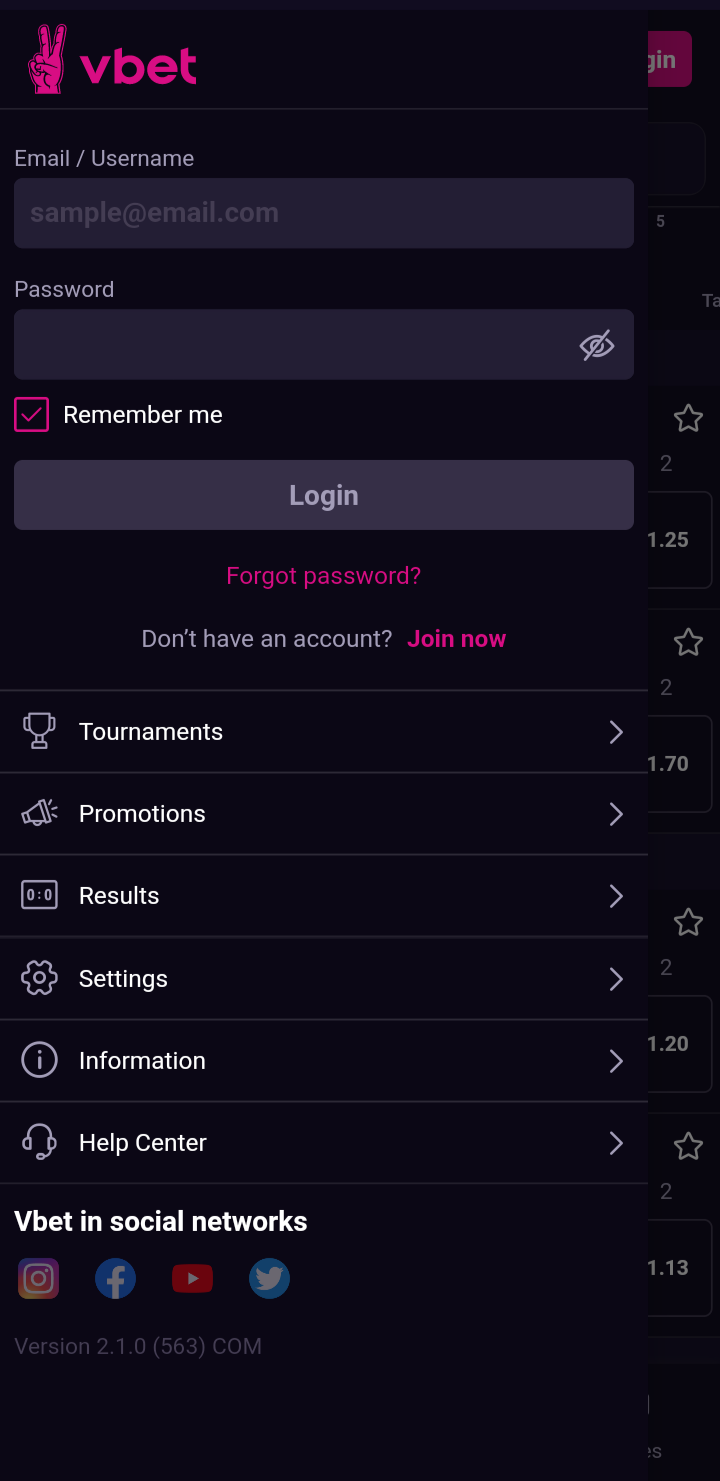Screen dimensions: 720x1481
Task: Show the hidden password with eye icon
Action: 597,345
